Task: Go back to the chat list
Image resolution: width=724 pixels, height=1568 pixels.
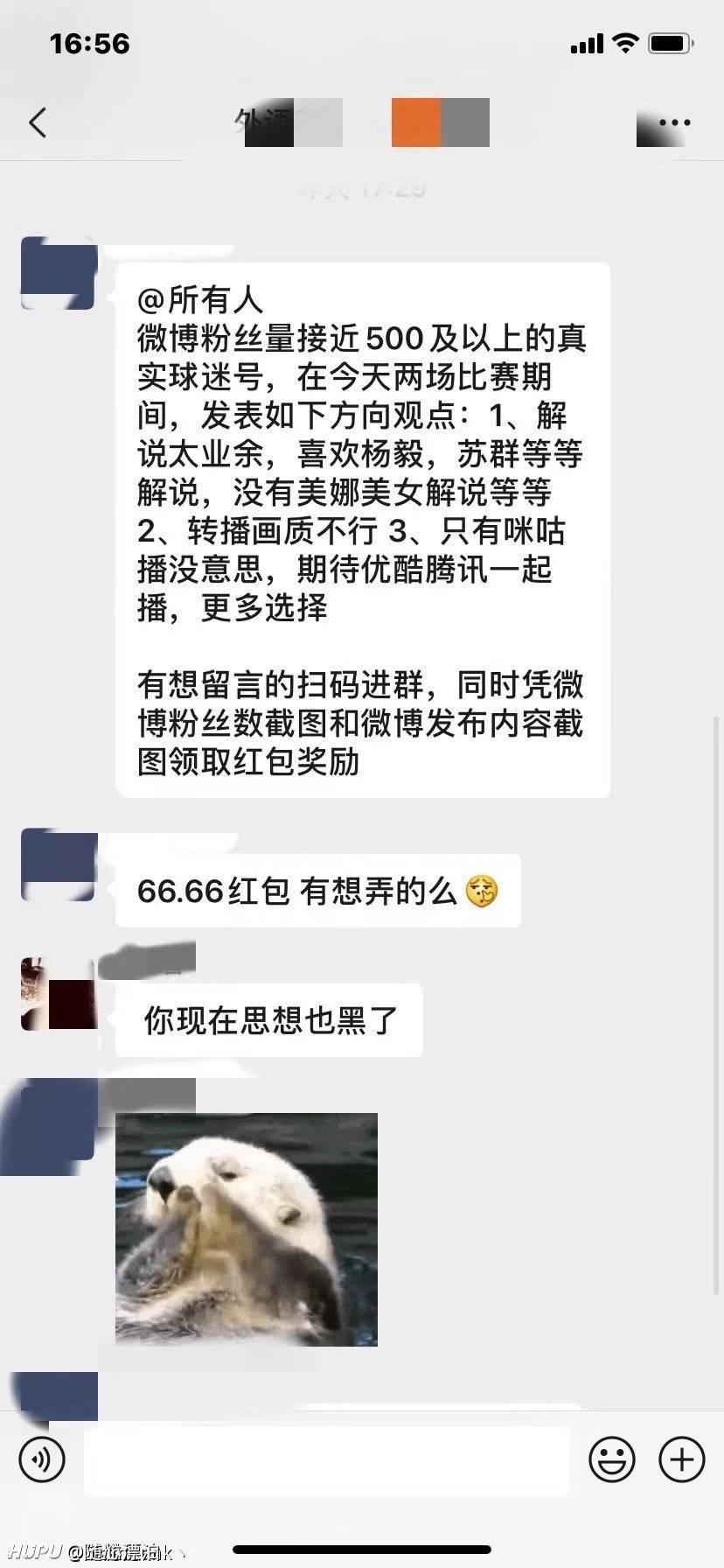Action: click(38, 122)
